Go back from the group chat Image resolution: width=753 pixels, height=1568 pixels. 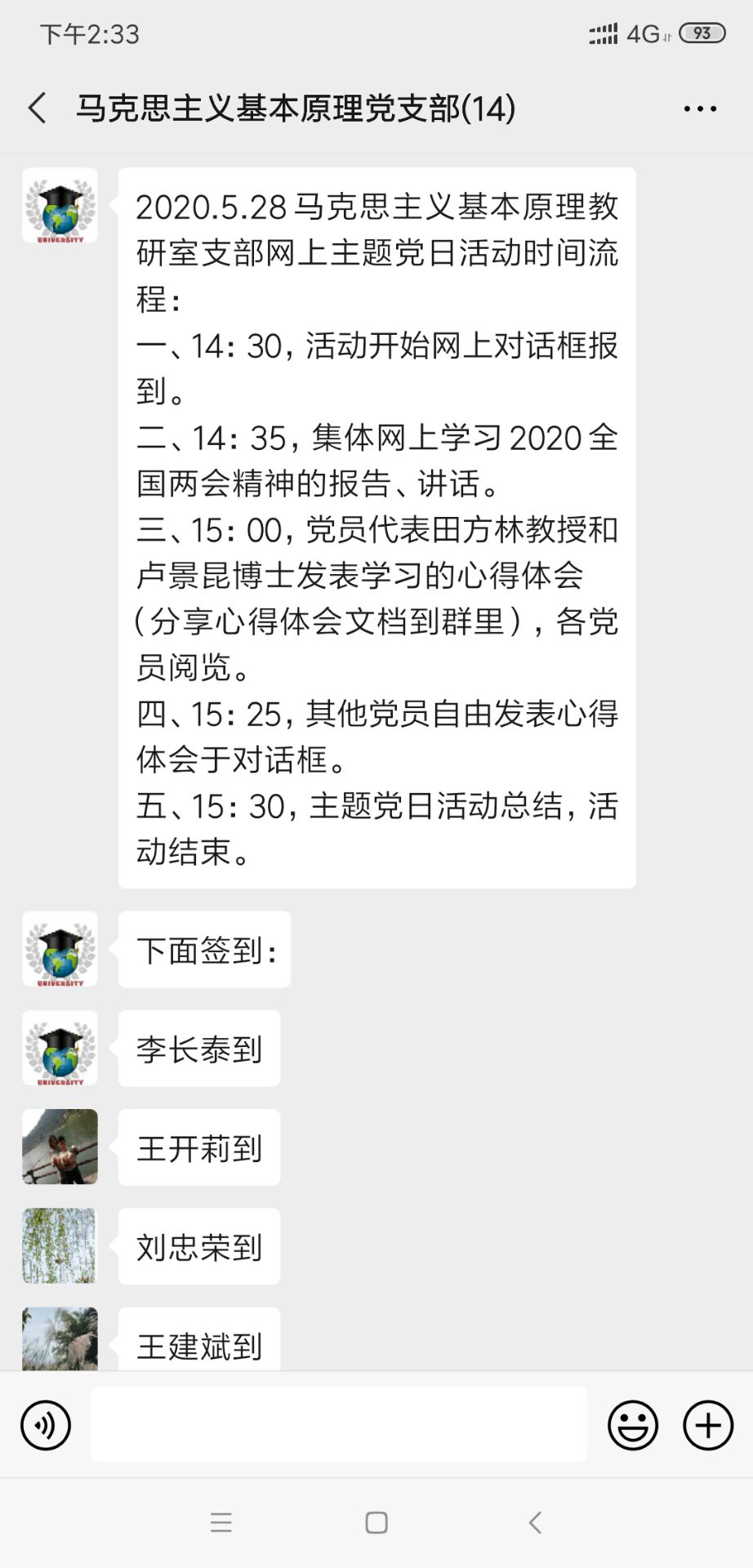(x=38, y=108)
